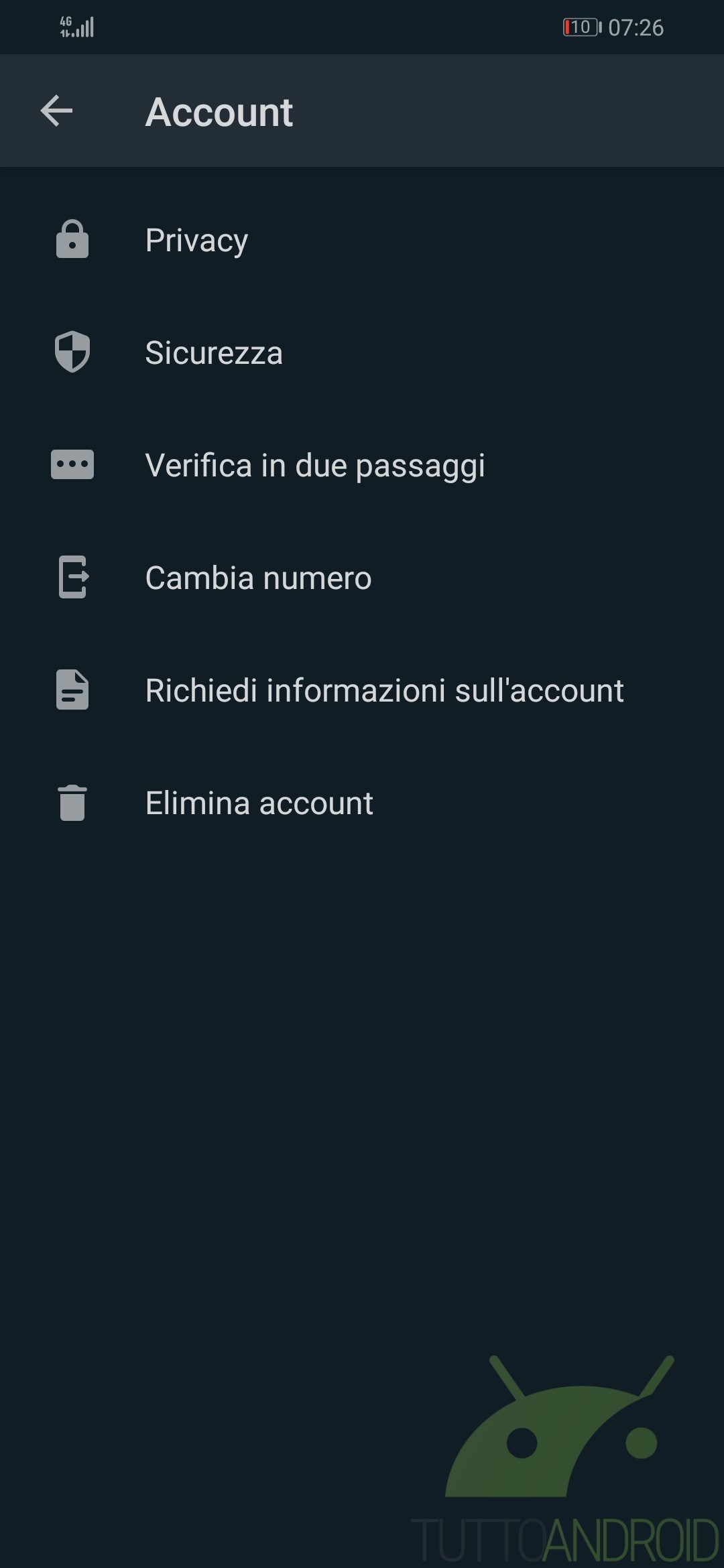This screenshot has width=724, height=1568.
Task: Choose Elimina account
Action: [259, 803]
